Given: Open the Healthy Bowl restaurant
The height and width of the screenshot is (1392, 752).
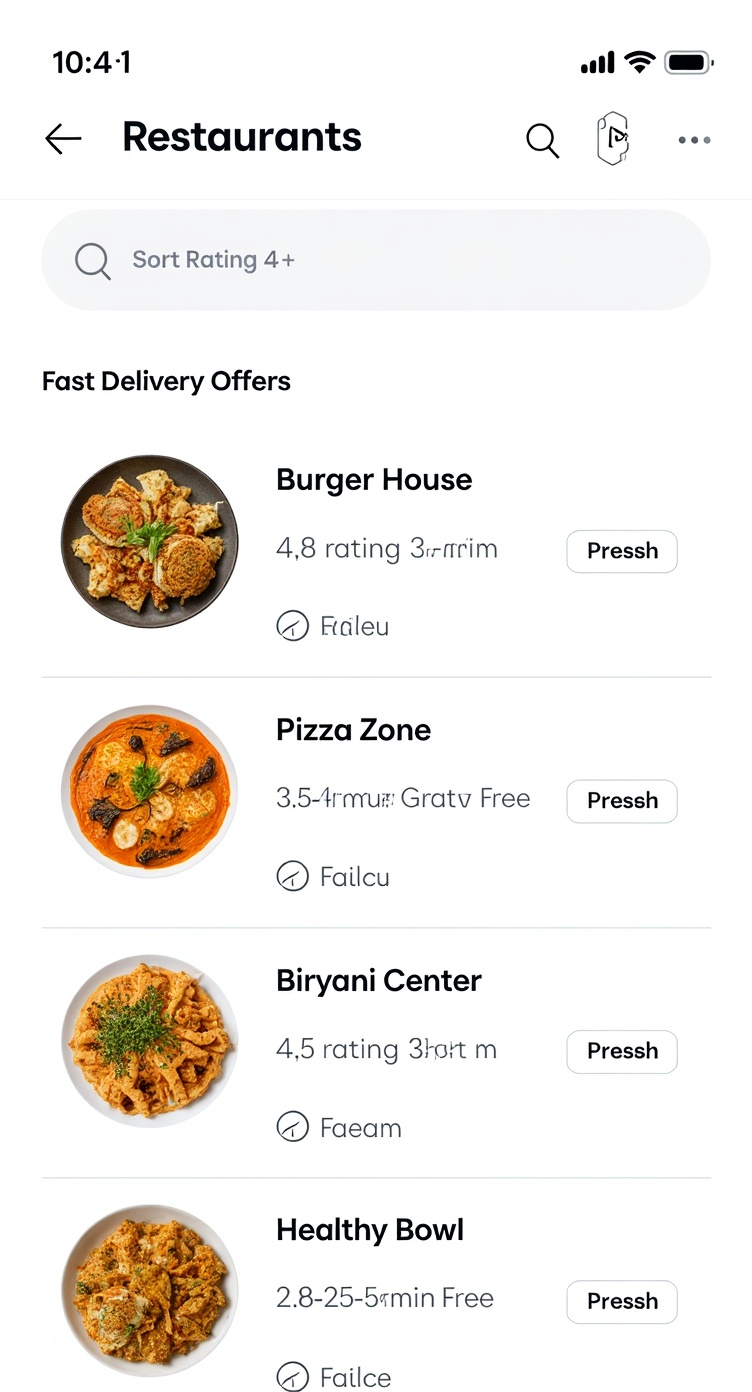Looking at the screenshot, I should [369, 1230].
